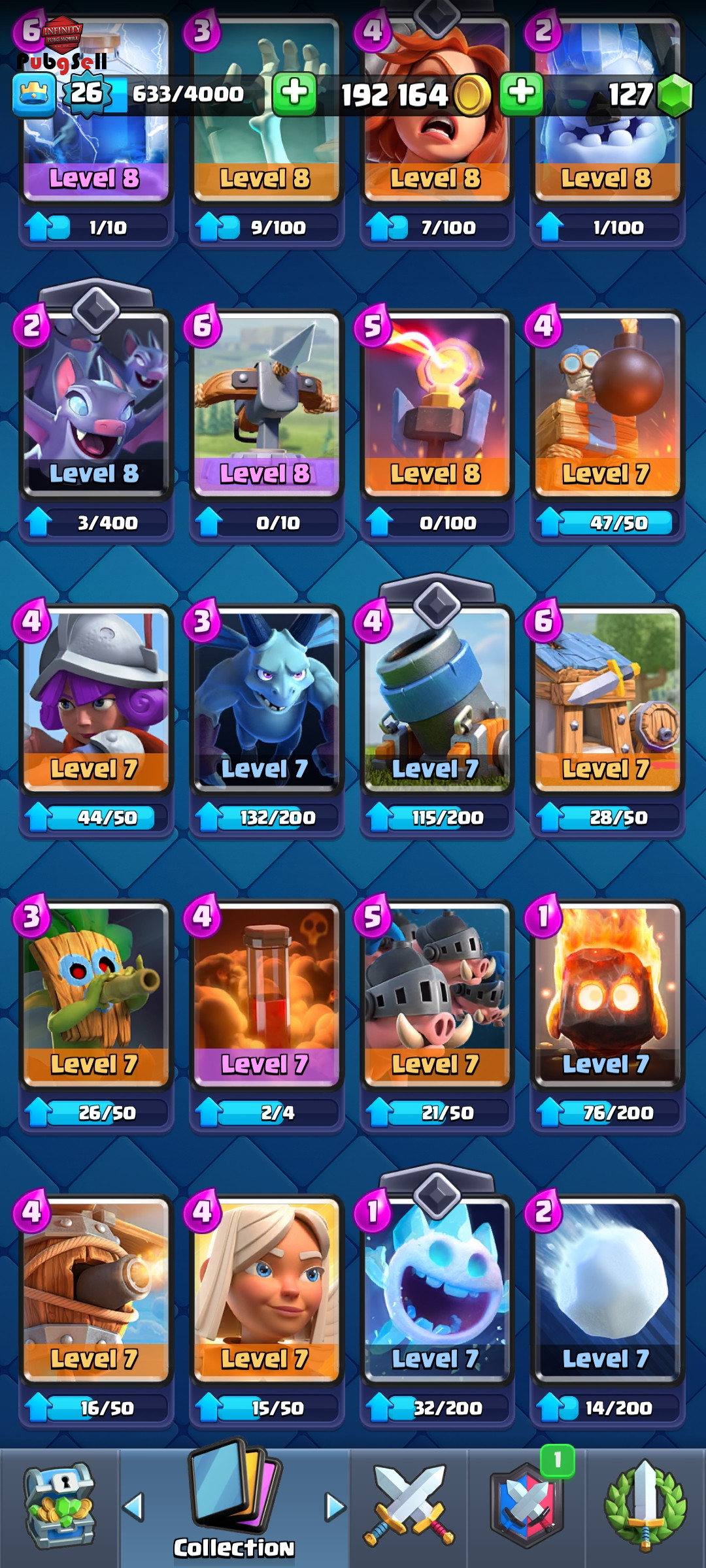Tap the green plus next to experience bar
This screenshot has height=1568, width=706.
tap(294, 93)
